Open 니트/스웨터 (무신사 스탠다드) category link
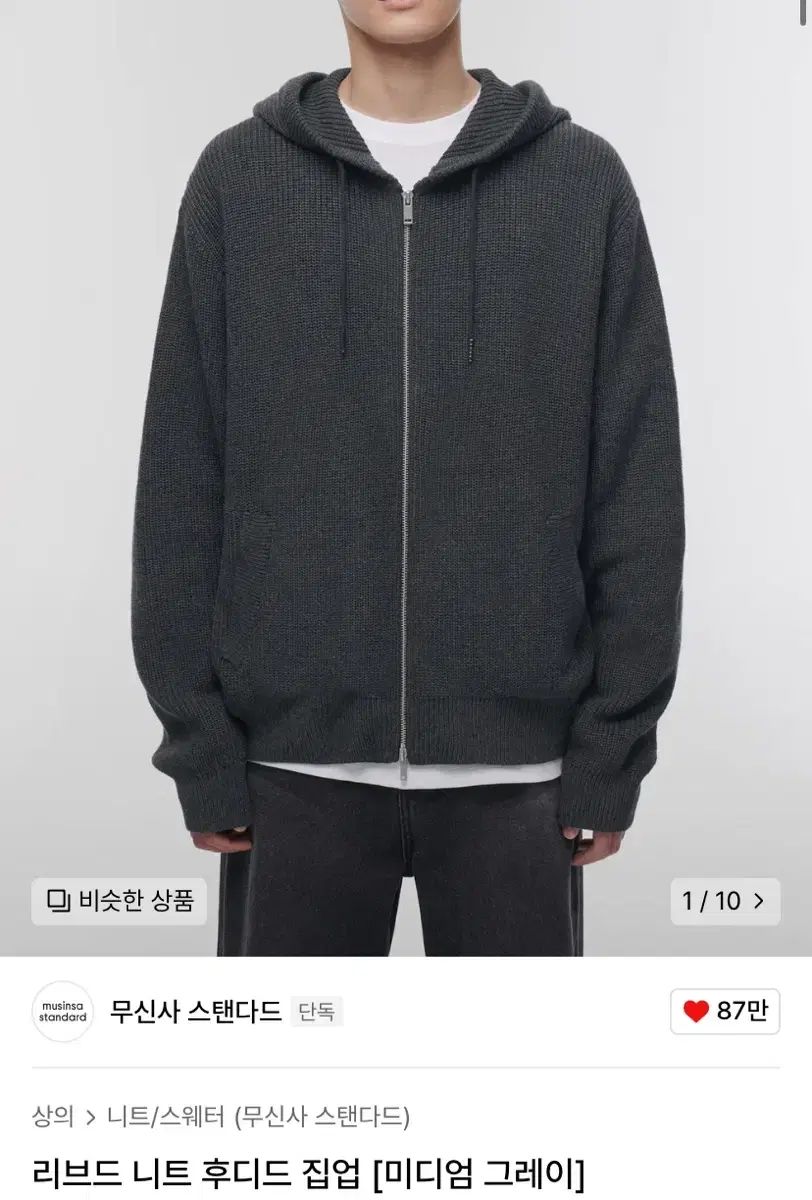This screenshot has width=812, height=1200. [x=258, y=1116]
